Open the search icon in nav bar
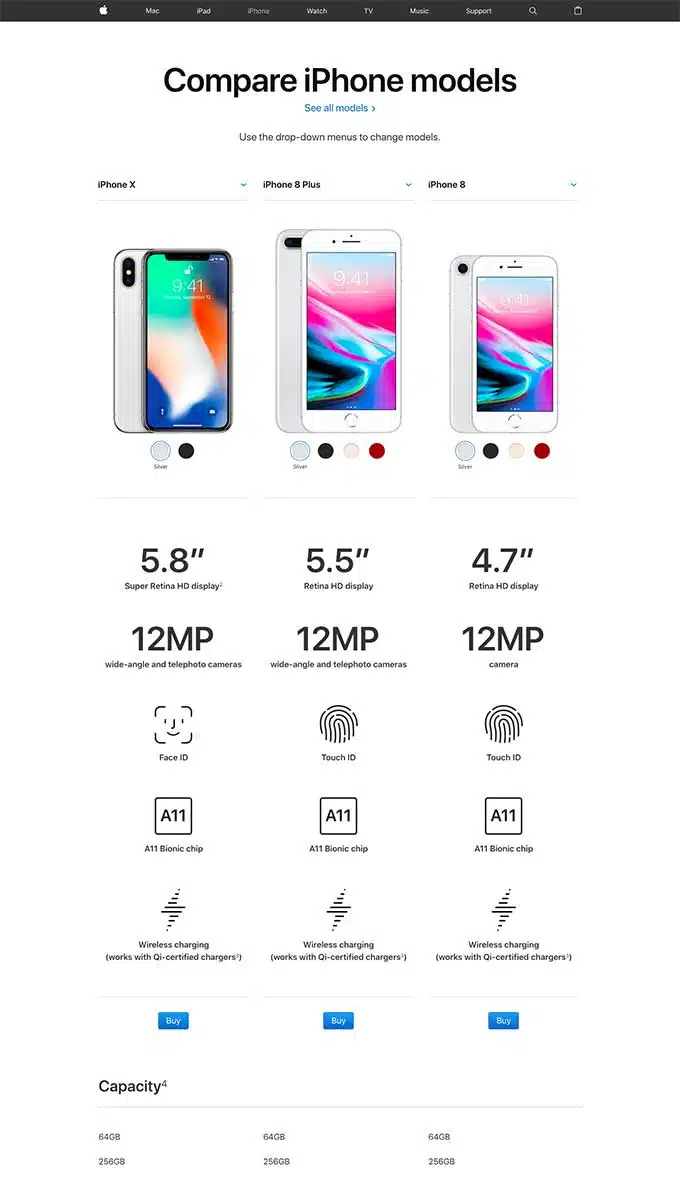Image resolution: width=680 pixels, height=1192 pixels. pos(533,11)
